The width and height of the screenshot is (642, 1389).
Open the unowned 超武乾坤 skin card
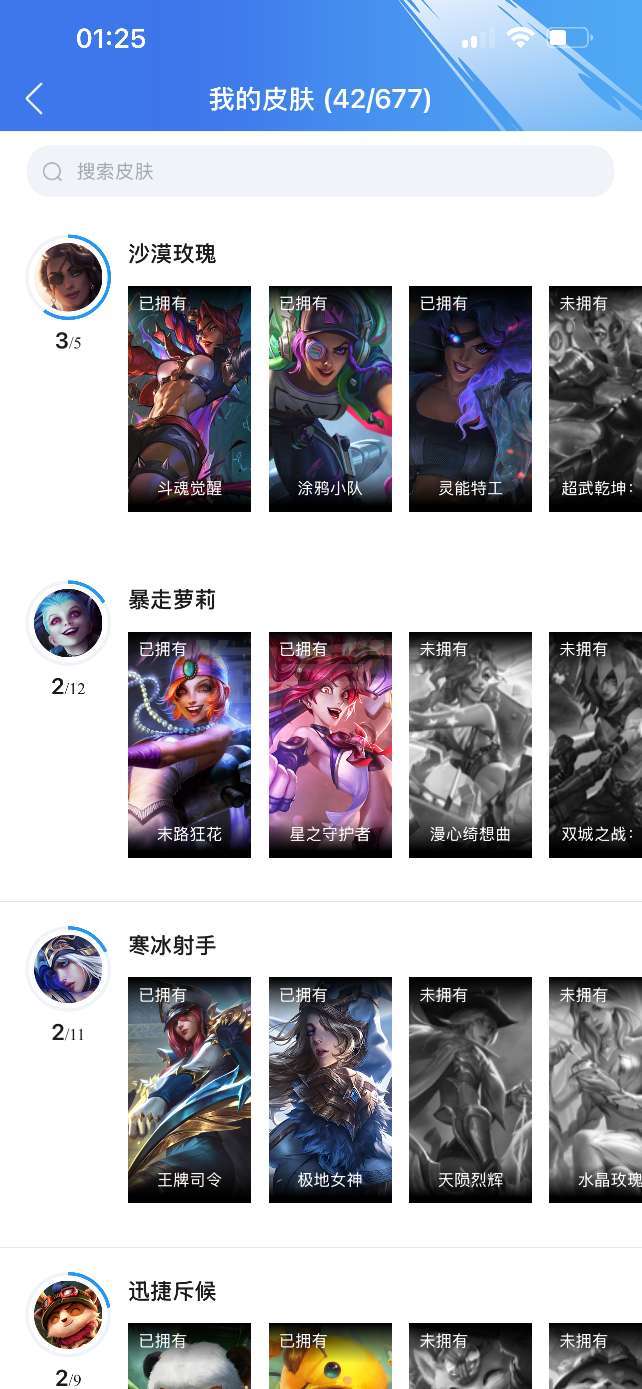click(596, 399)
